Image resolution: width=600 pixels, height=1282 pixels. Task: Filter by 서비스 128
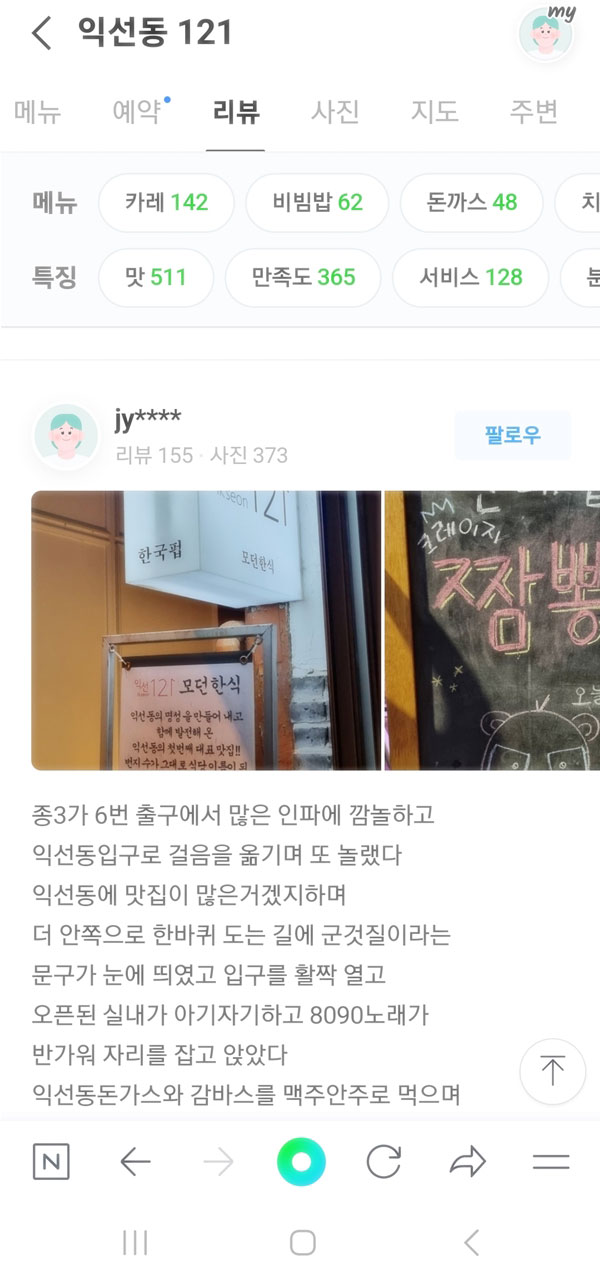470,277
